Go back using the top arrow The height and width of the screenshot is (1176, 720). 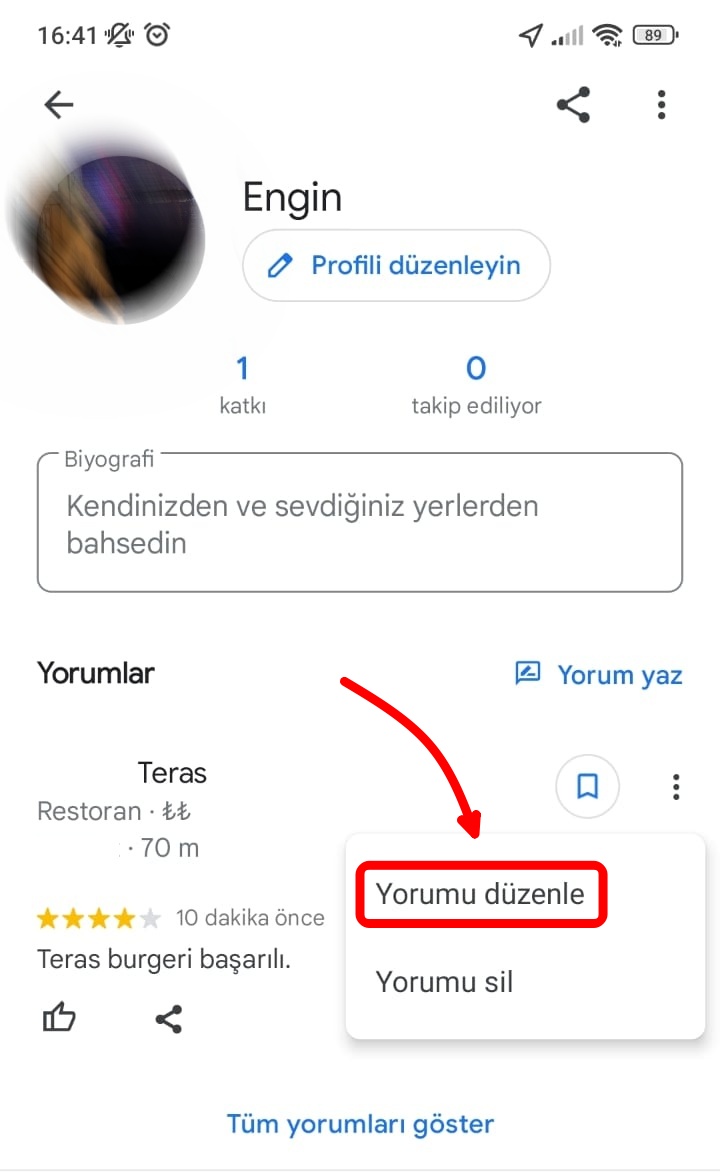[x=59, y=105]
